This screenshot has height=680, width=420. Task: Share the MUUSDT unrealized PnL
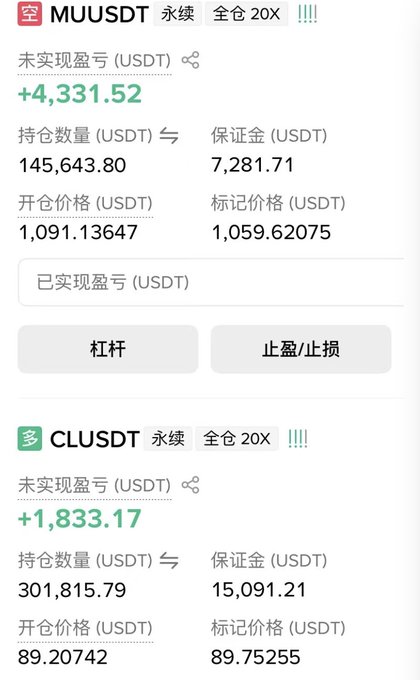[x=190, y=60]
